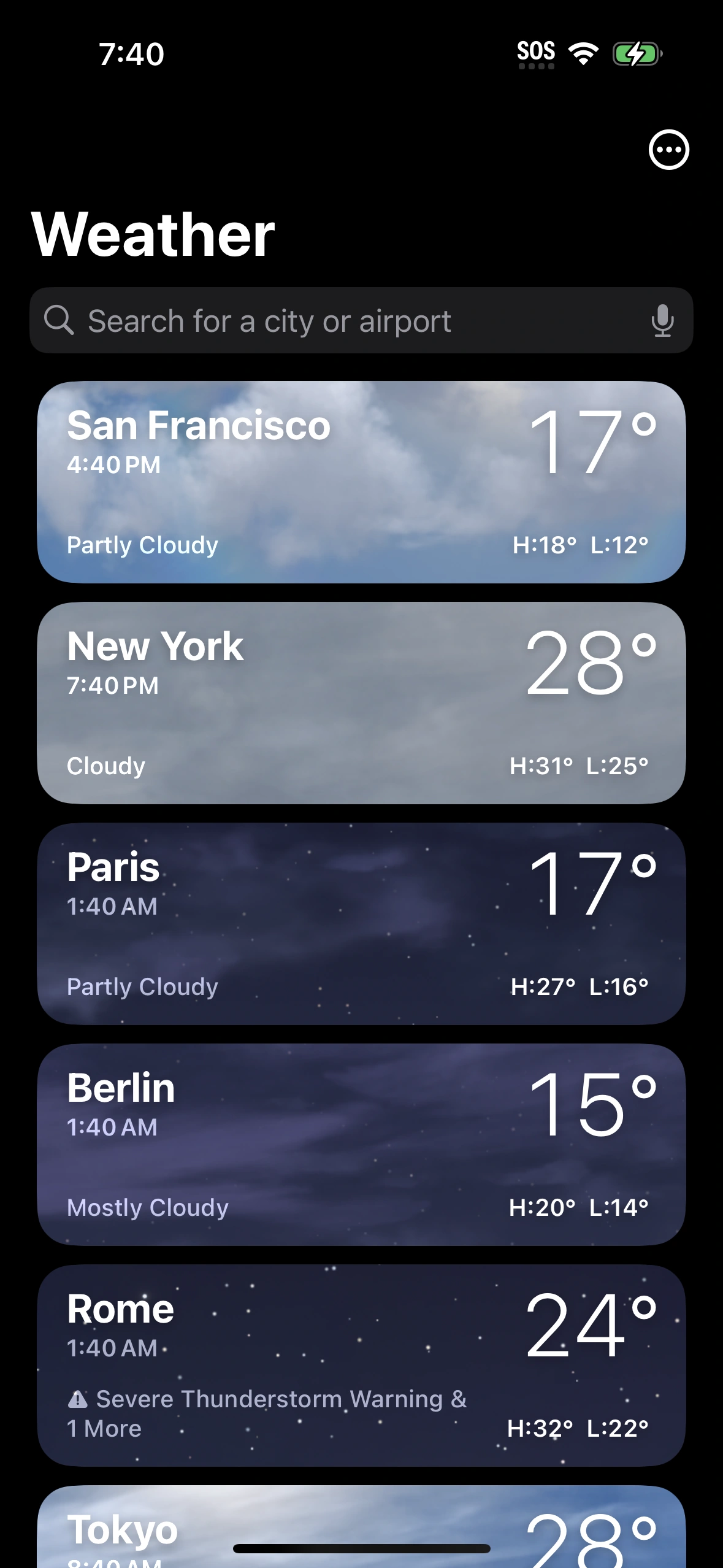The width and height of the screenshot is (723, 1568).
Task: Open the more options ellipsis menu
Action: tap(668, 150)
